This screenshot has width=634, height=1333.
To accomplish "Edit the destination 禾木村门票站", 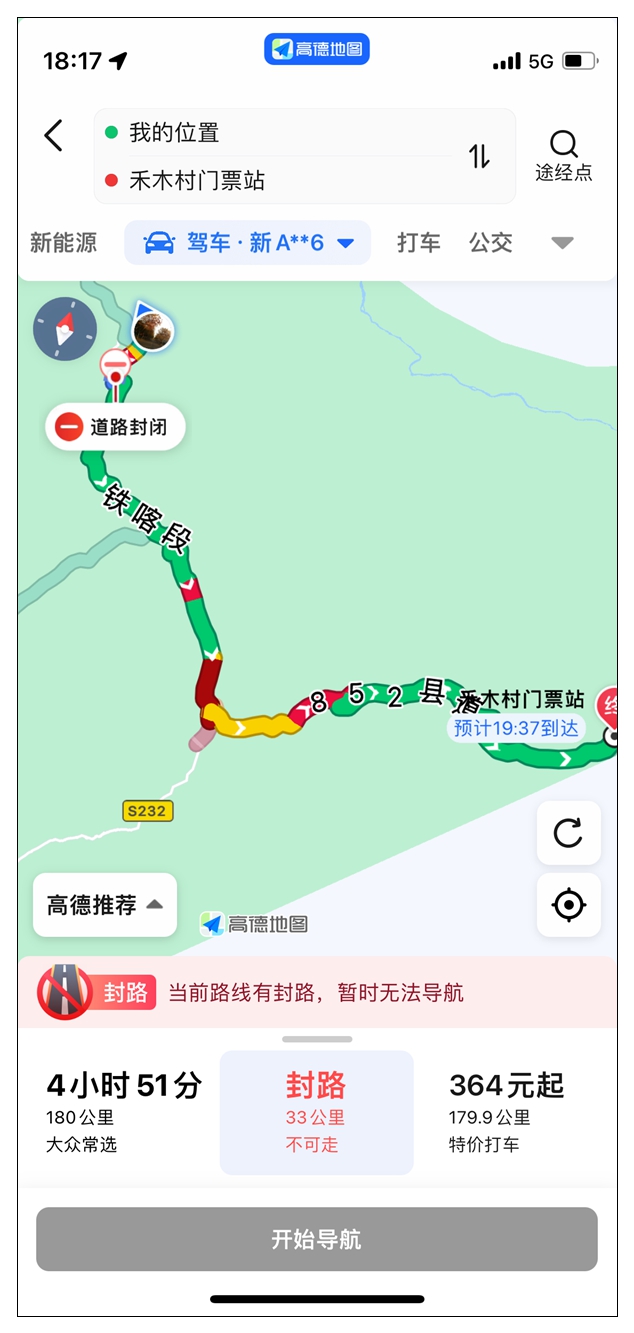I will [197, 181].
